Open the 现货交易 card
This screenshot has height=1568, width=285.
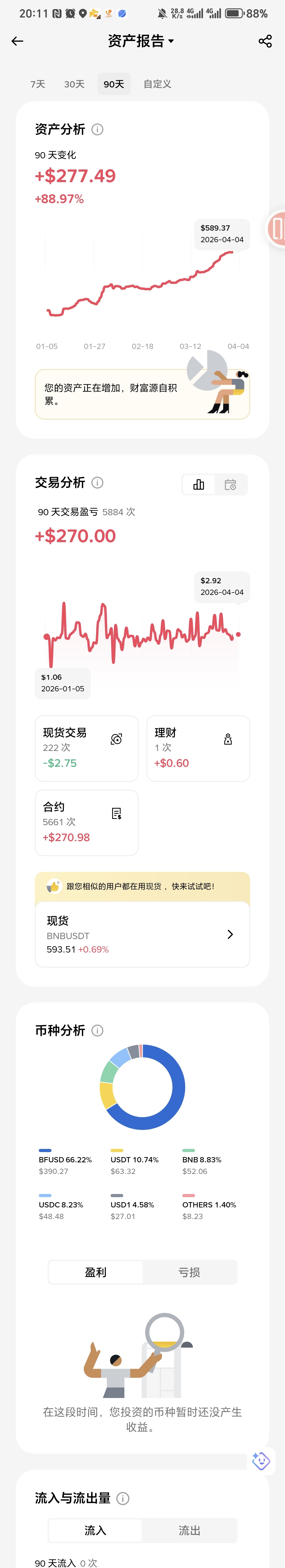[x=87, y=748]
